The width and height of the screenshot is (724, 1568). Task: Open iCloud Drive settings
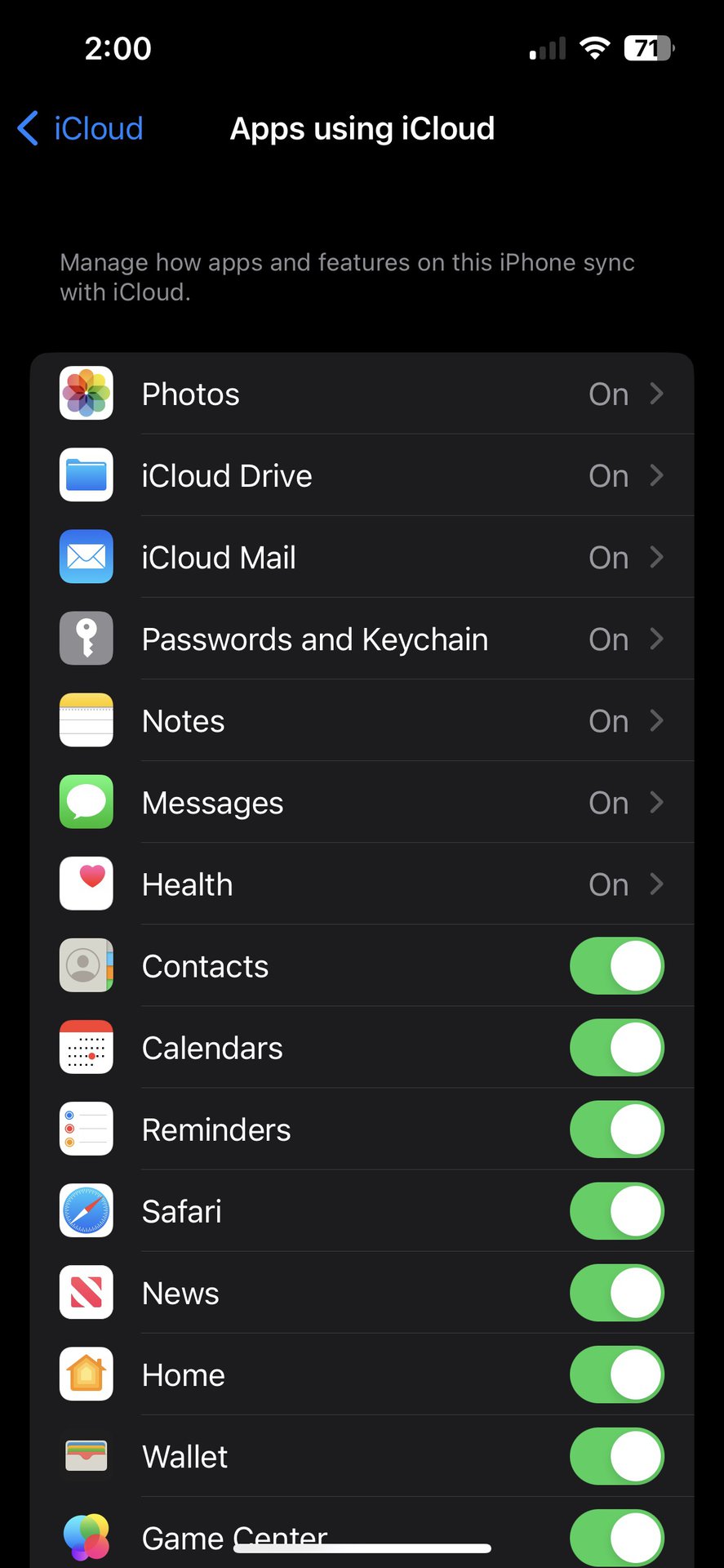[362, 476]
